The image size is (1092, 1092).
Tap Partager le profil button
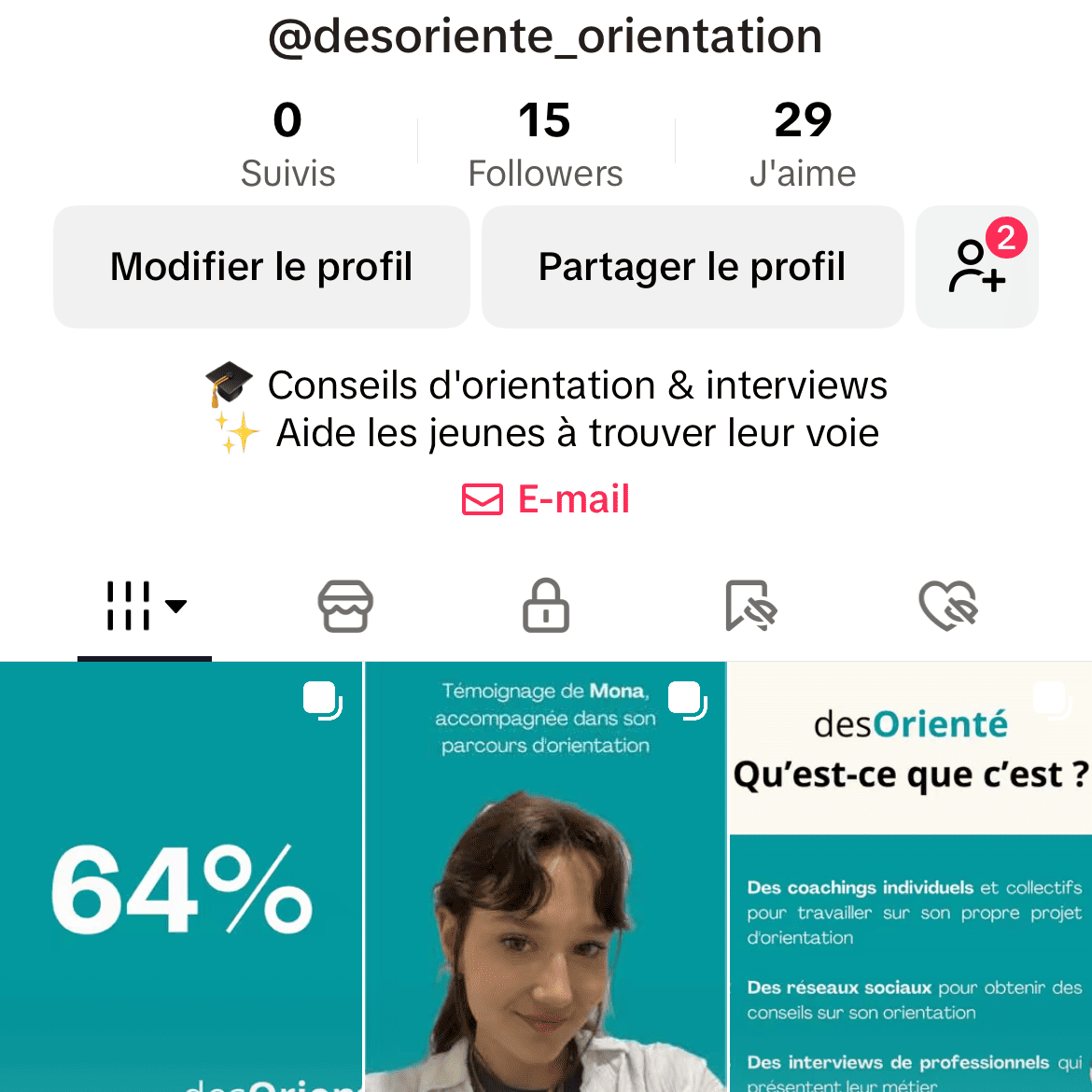(692, 267)
